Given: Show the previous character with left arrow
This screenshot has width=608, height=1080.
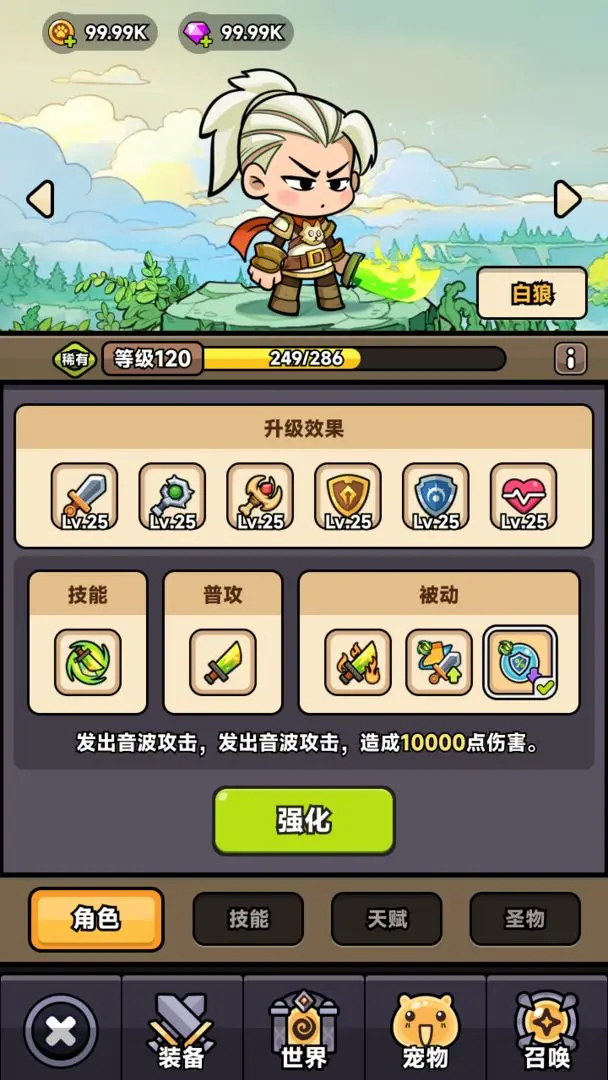Looking at the screenshot, I should pos(40,199).
